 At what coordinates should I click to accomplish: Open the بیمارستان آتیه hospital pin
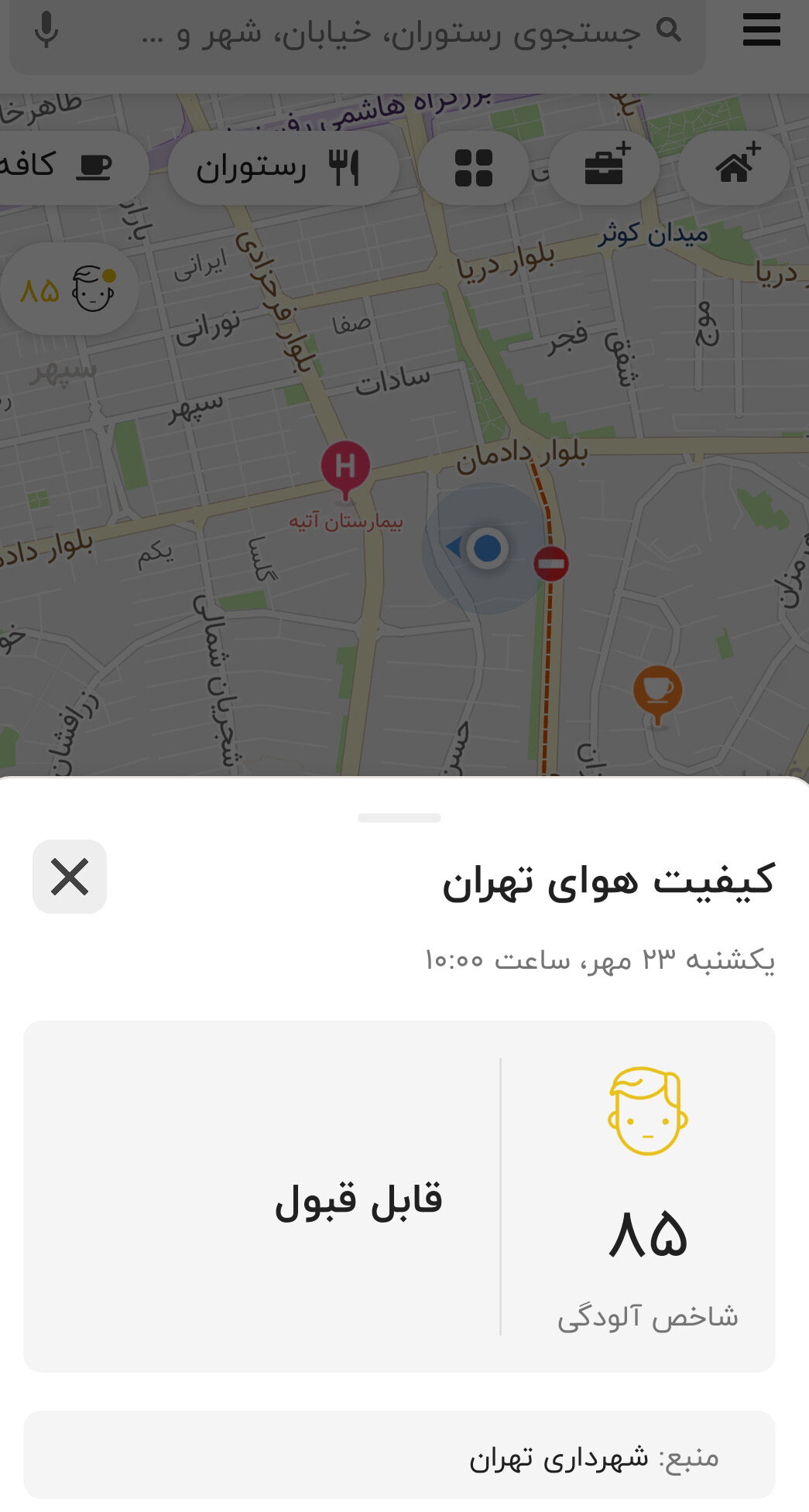point(345,467)
